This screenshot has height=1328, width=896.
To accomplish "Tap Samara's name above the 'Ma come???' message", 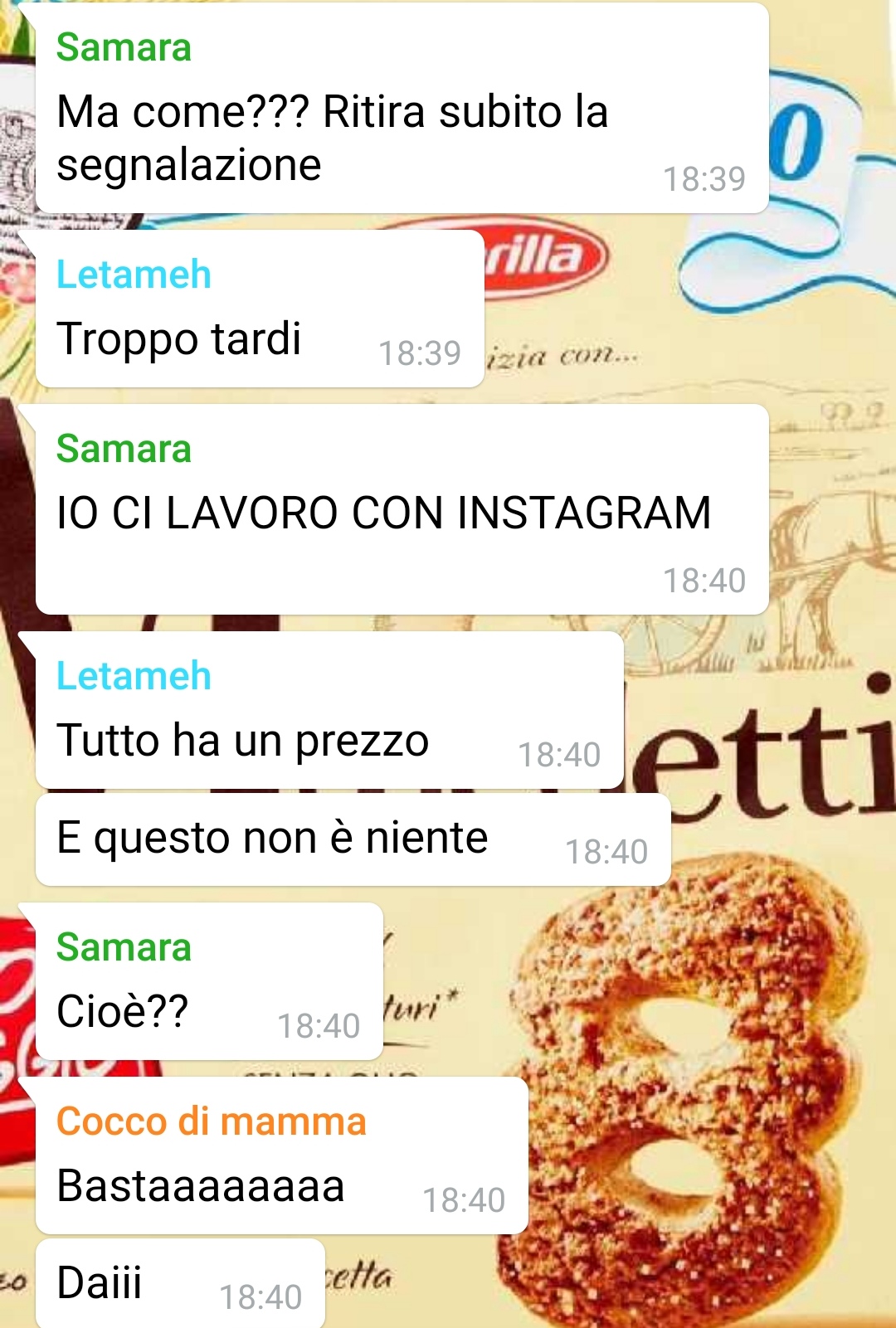I will coord(124,47).
